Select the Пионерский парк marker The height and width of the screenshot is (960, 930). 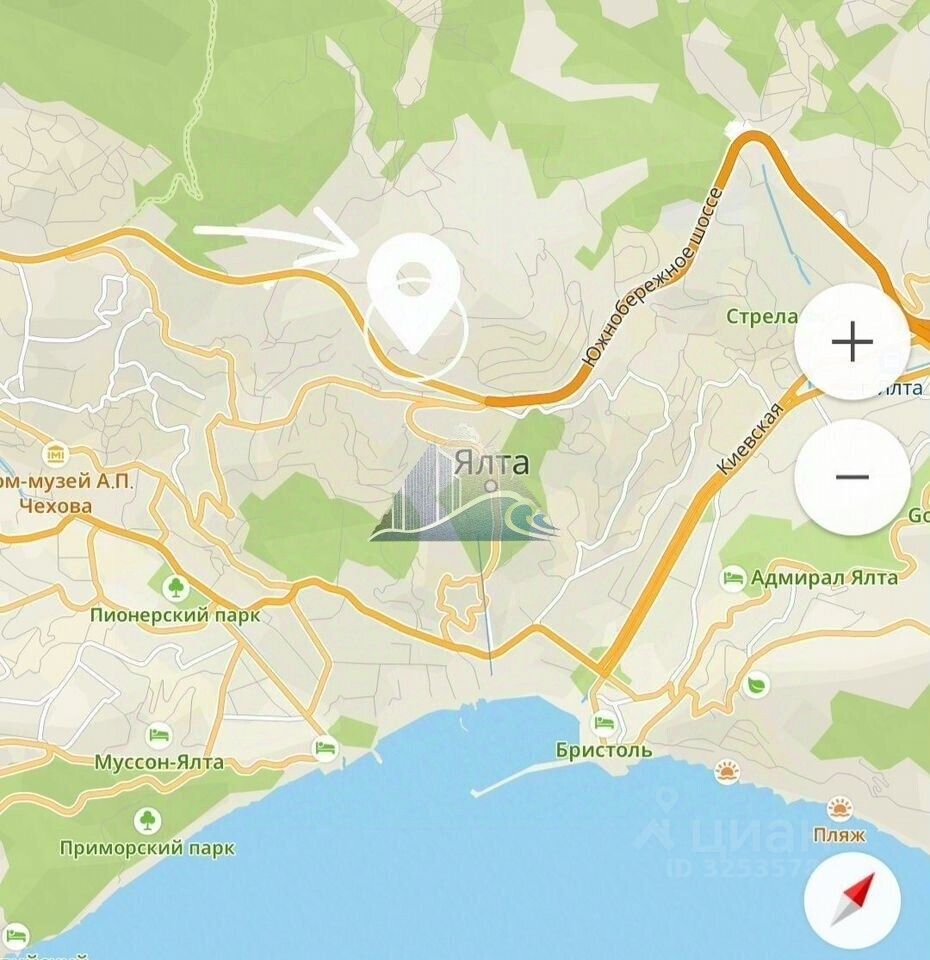tap(176, 586)
